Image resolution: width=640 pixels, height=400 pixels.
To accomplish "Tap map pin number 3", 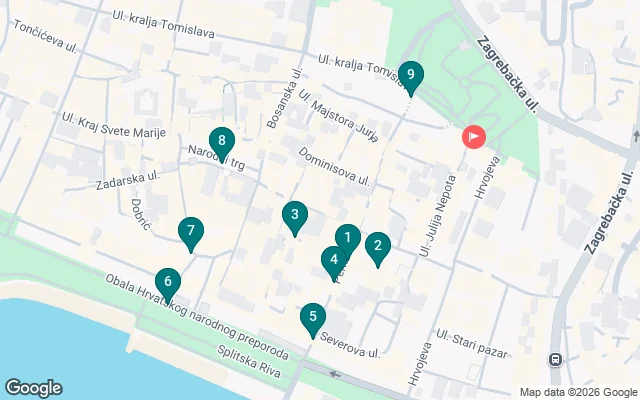I will [293, 214].
